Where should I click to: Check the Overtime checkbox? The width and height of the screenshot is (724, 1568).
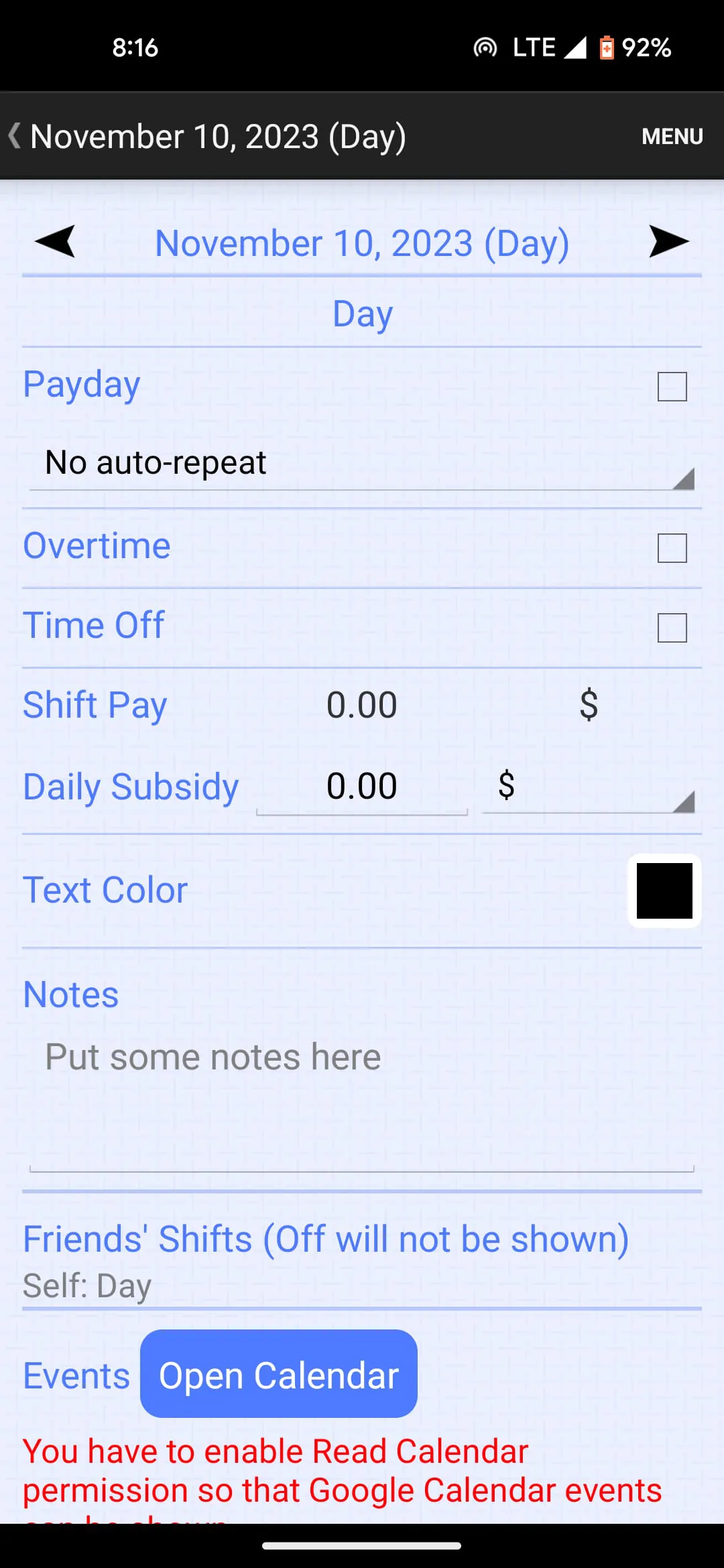tap(671, 548)
